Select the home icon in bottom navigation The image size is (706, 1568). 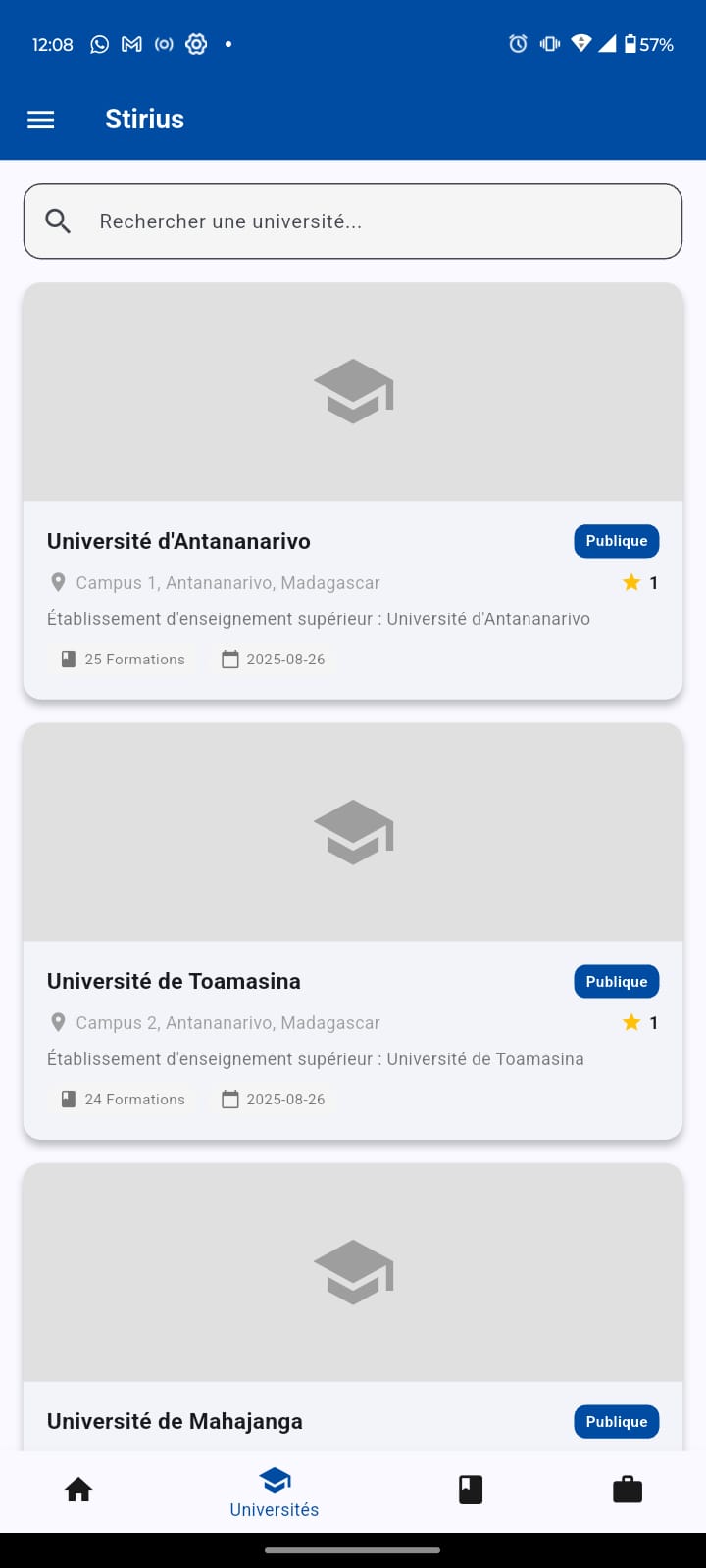click(x=78, y=1489)
